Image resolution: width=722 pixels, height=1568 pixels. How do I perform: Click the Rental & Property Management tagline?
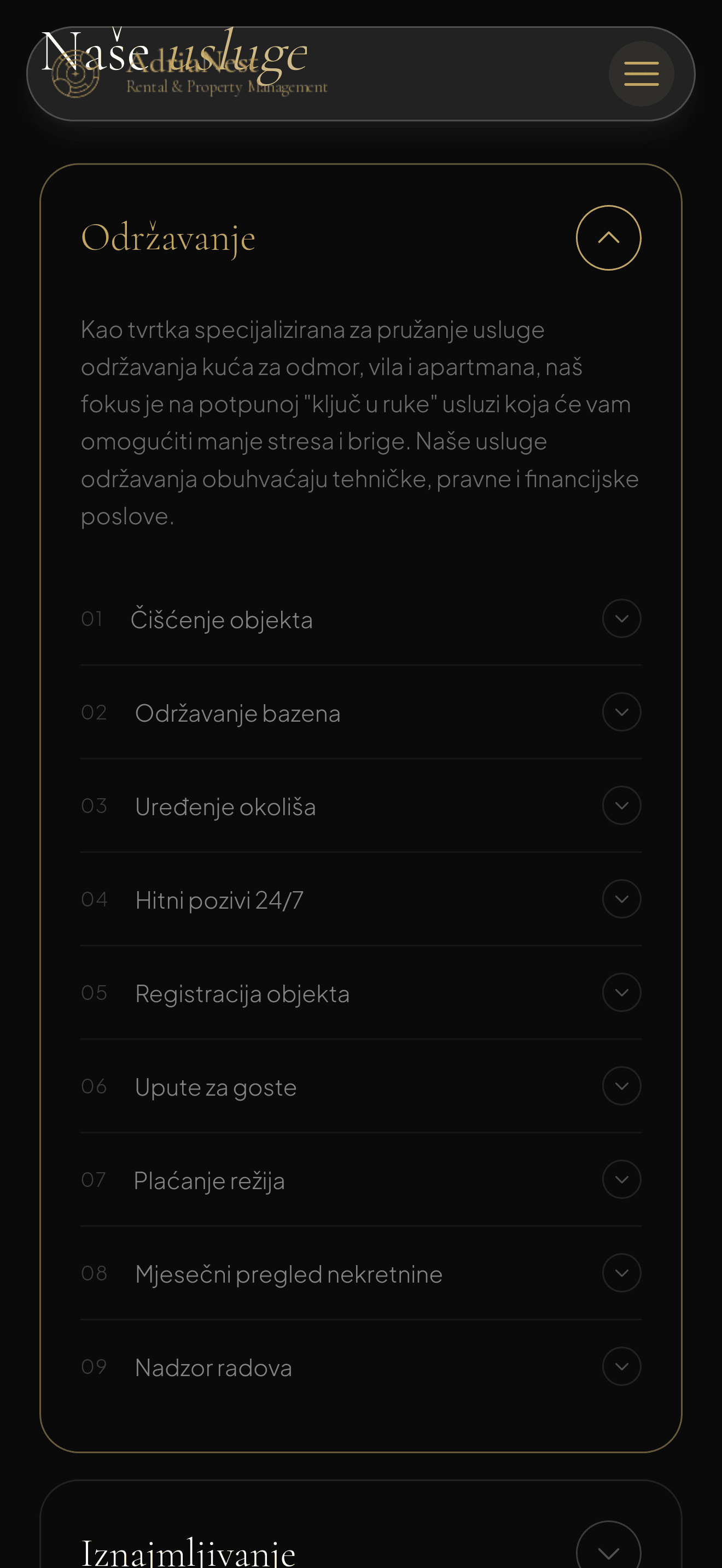227,87
